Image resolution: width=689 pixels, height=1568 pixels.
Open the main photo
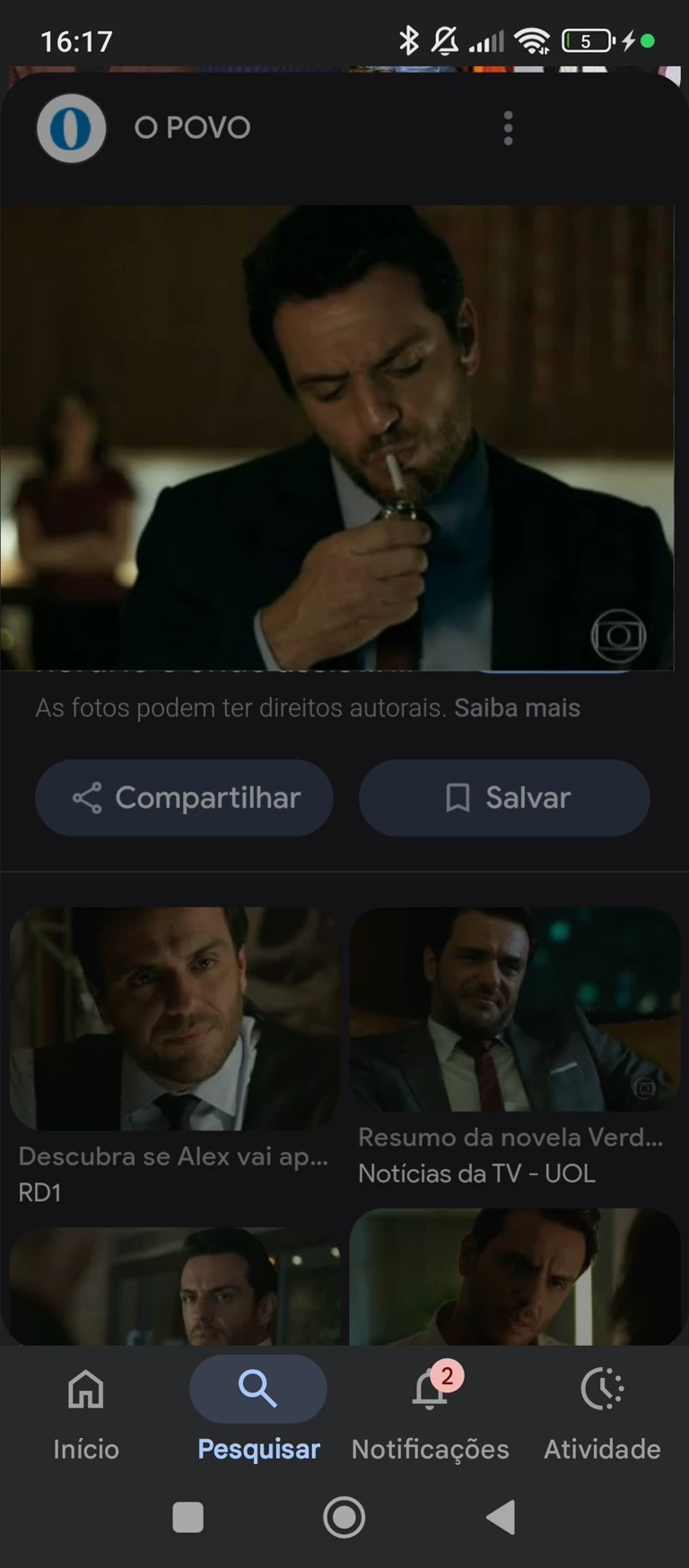click(x=336, y=437)
